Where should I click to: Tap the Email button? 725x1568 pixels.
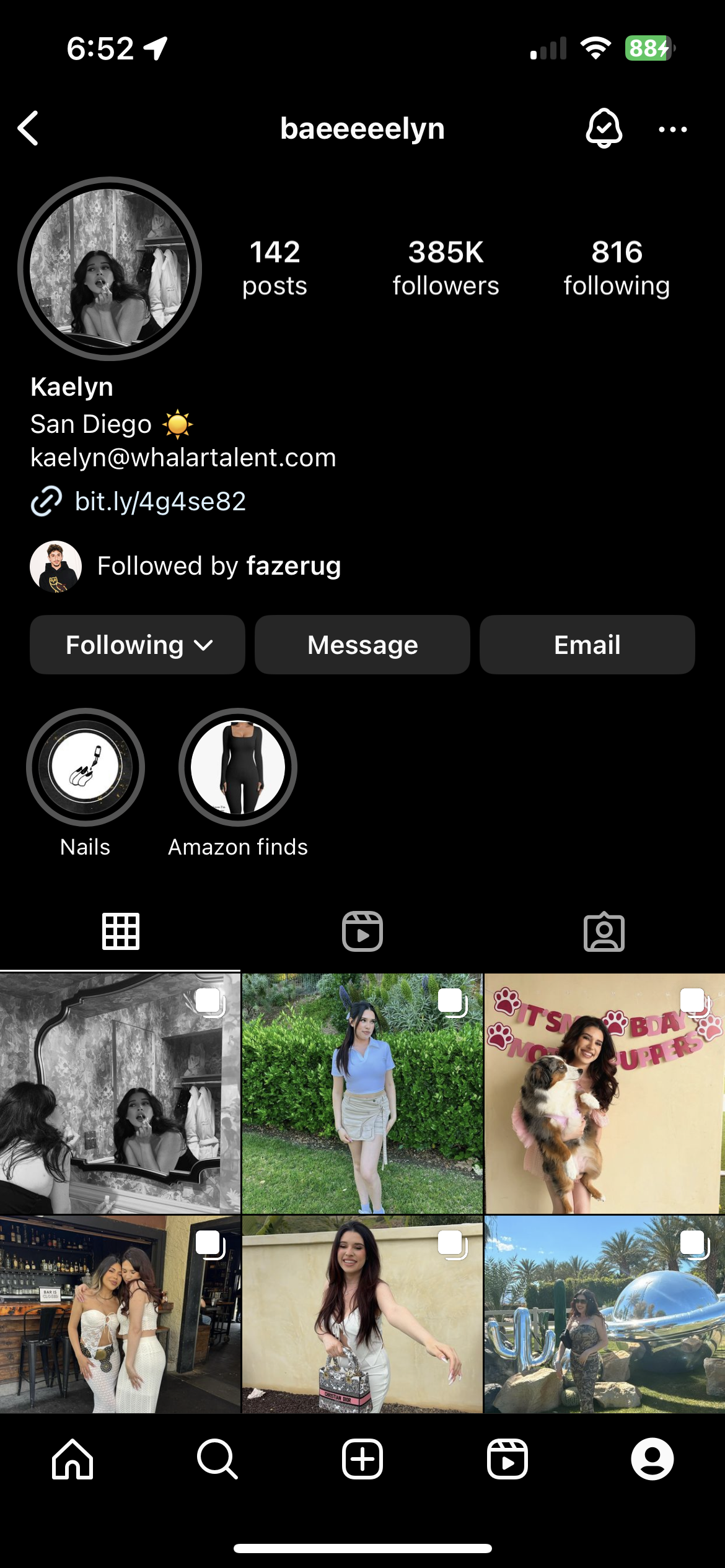[587, 645]
